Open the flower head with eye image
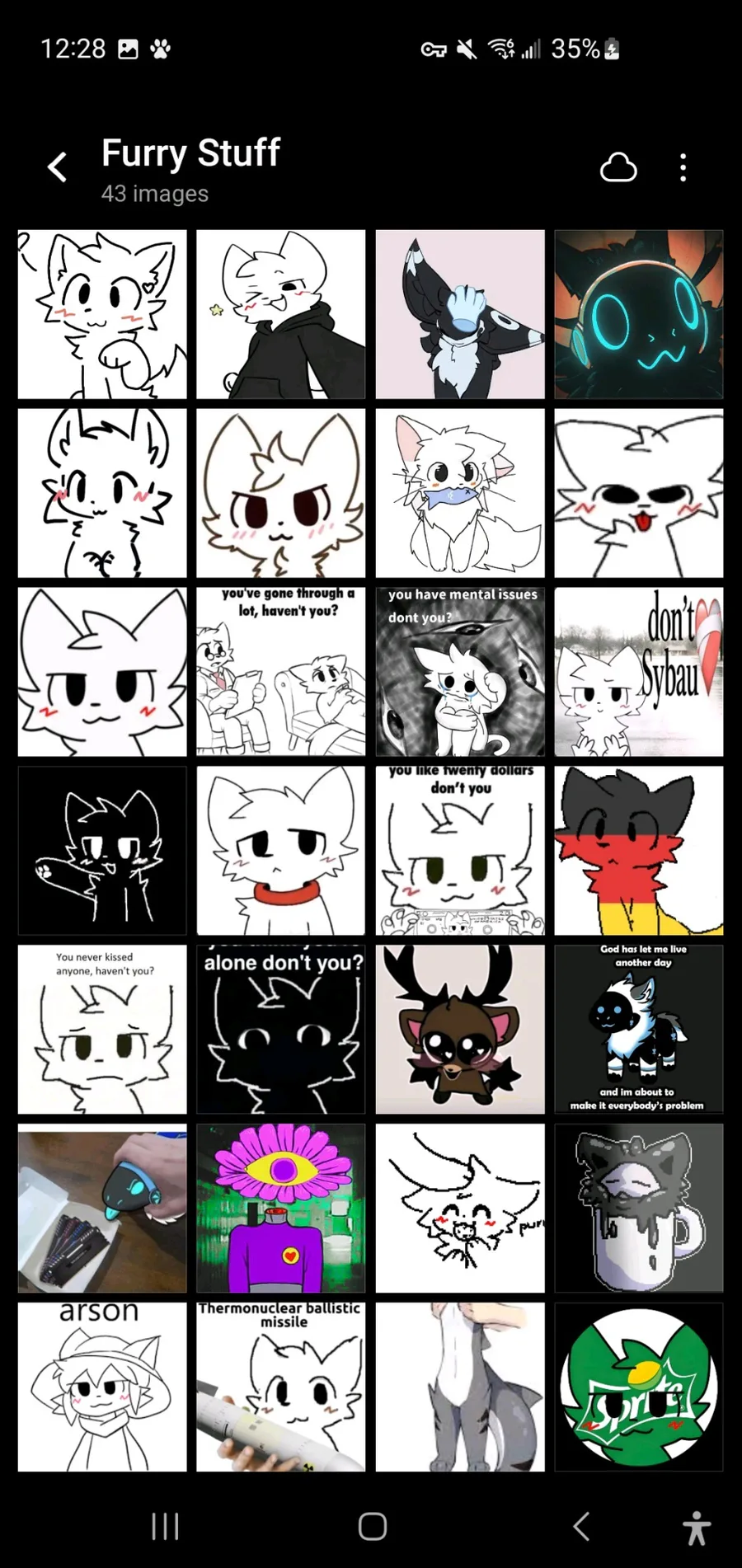The image size is (742, 1568). [x=280, y=1209]
